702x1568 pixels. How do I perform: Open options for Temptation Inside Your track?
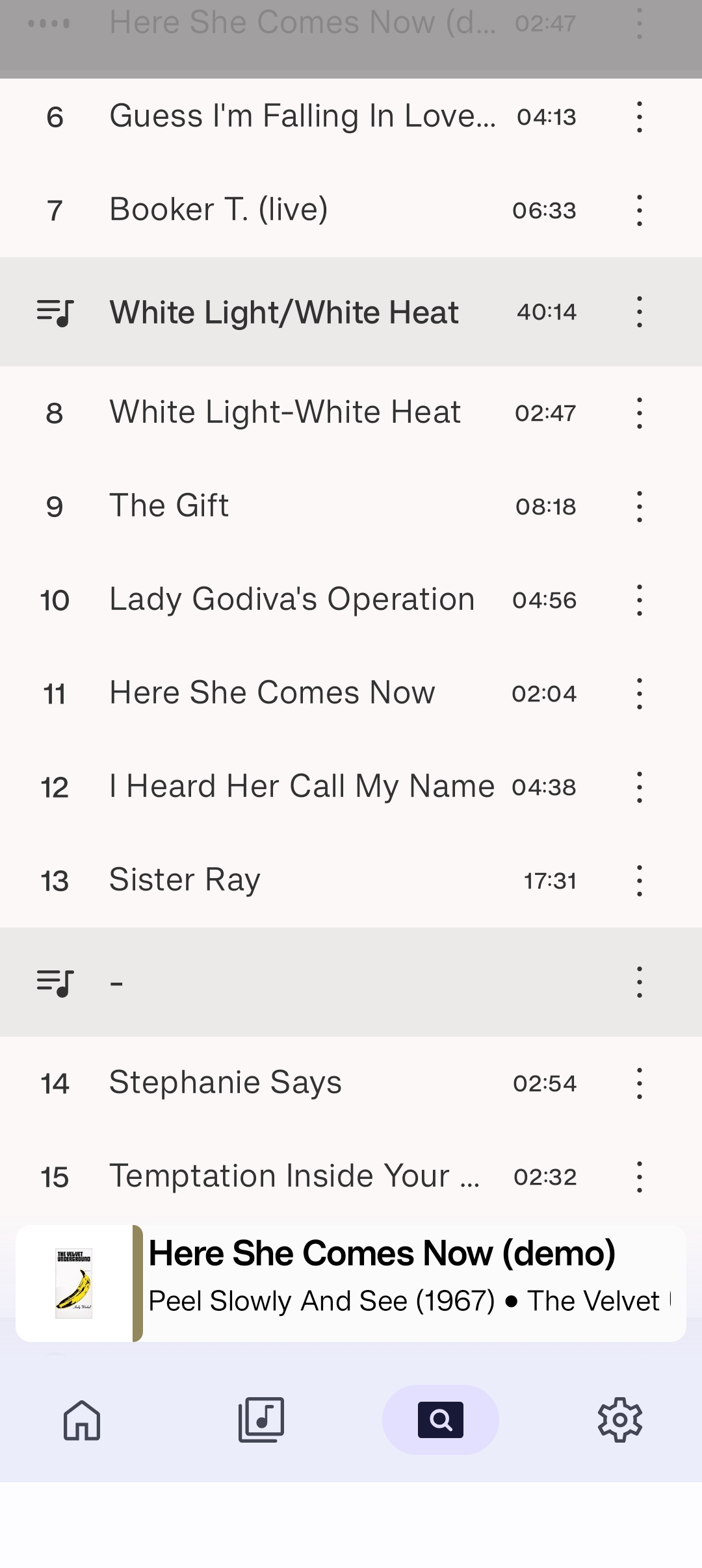(640, 1177)
